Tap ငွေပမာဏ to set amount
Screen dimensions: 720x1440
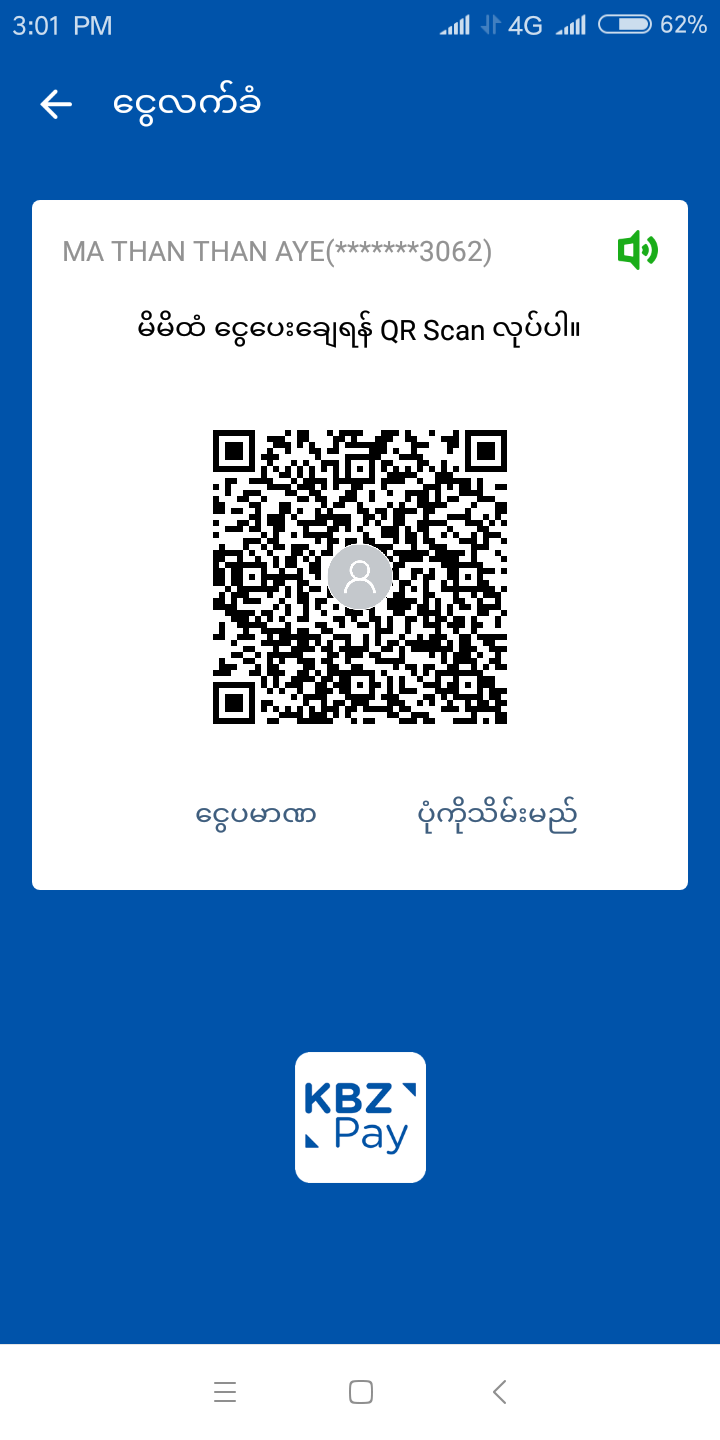[x=256, y=815]
